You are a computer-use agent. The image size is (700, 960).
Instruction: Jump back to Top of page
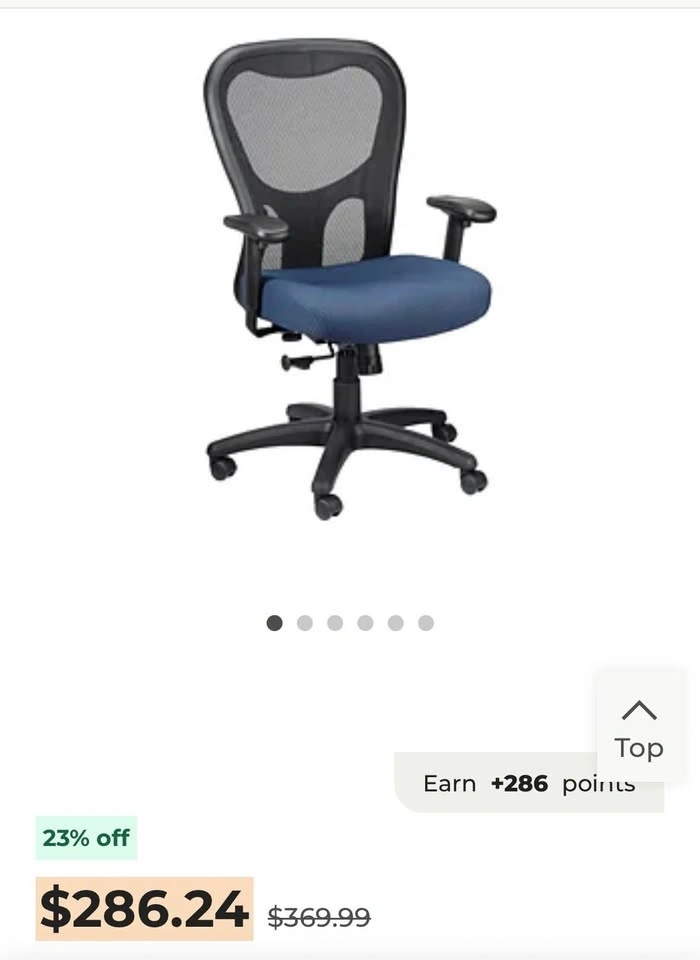click(639, 727)
